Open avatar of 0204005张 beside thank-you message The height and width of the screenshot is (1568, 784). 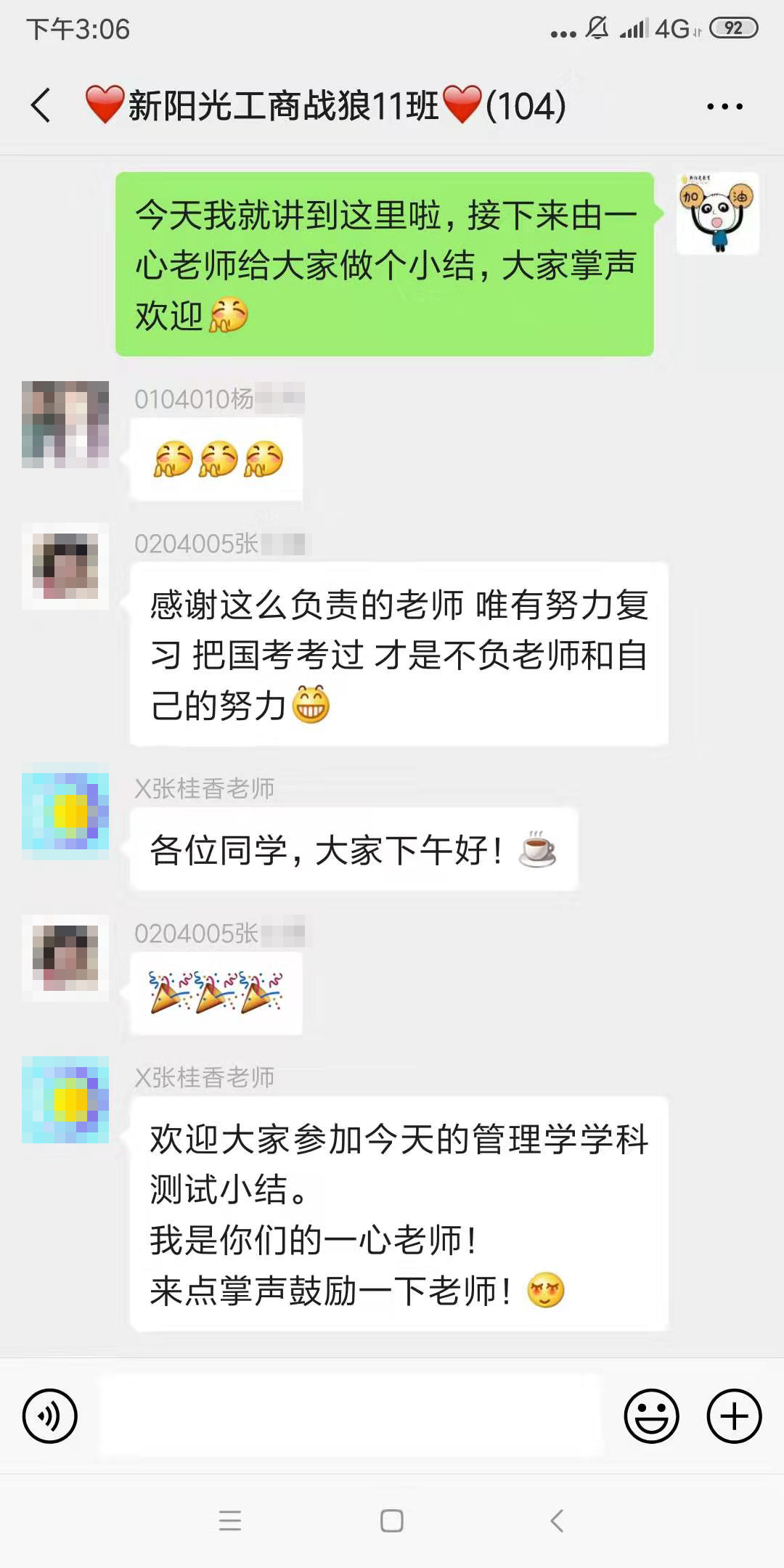(x=65, y=566)
